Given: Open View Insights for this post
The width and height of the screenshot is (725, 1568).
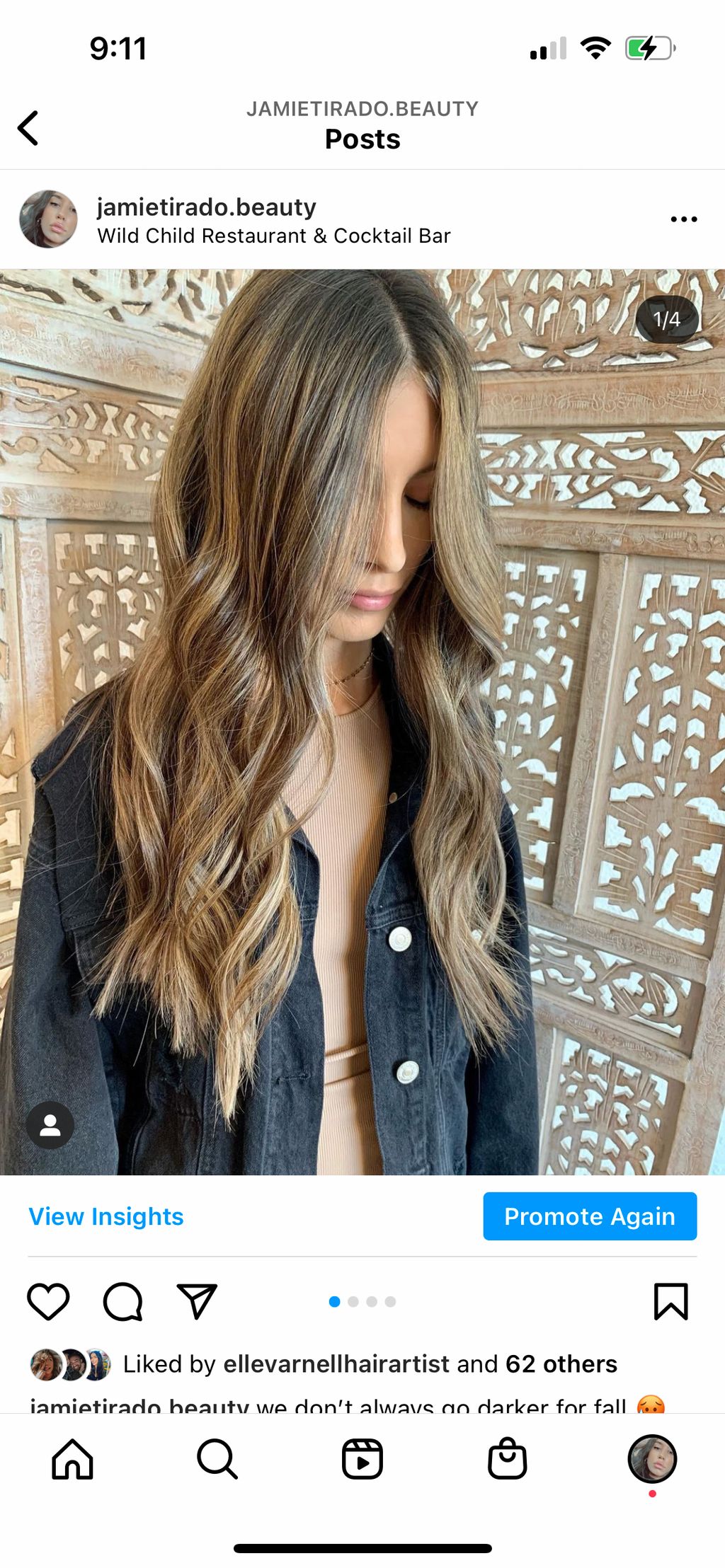Looking at the screenshot, I should [106, 1216].
